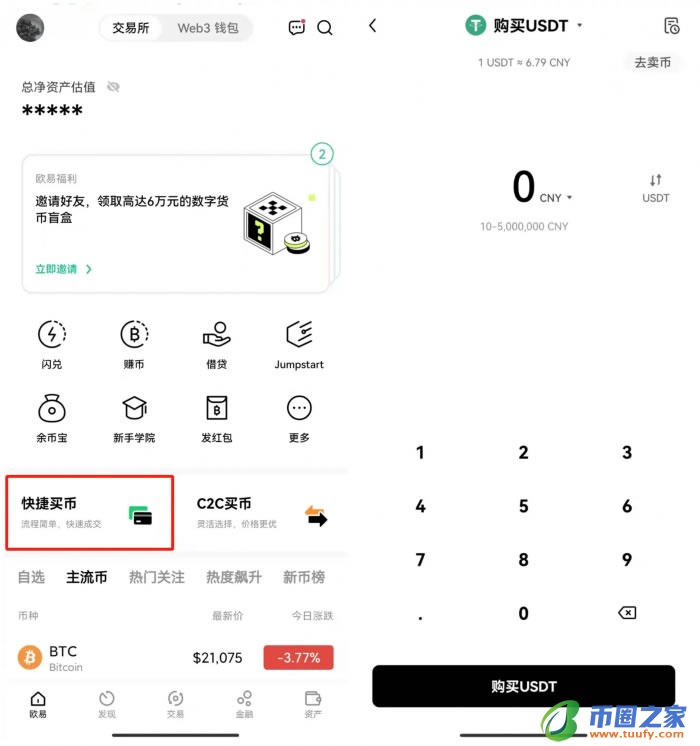Expand the 购买USDT coin dropdown
The height and width of the screenshot is (746, 700).
(579, 26)
